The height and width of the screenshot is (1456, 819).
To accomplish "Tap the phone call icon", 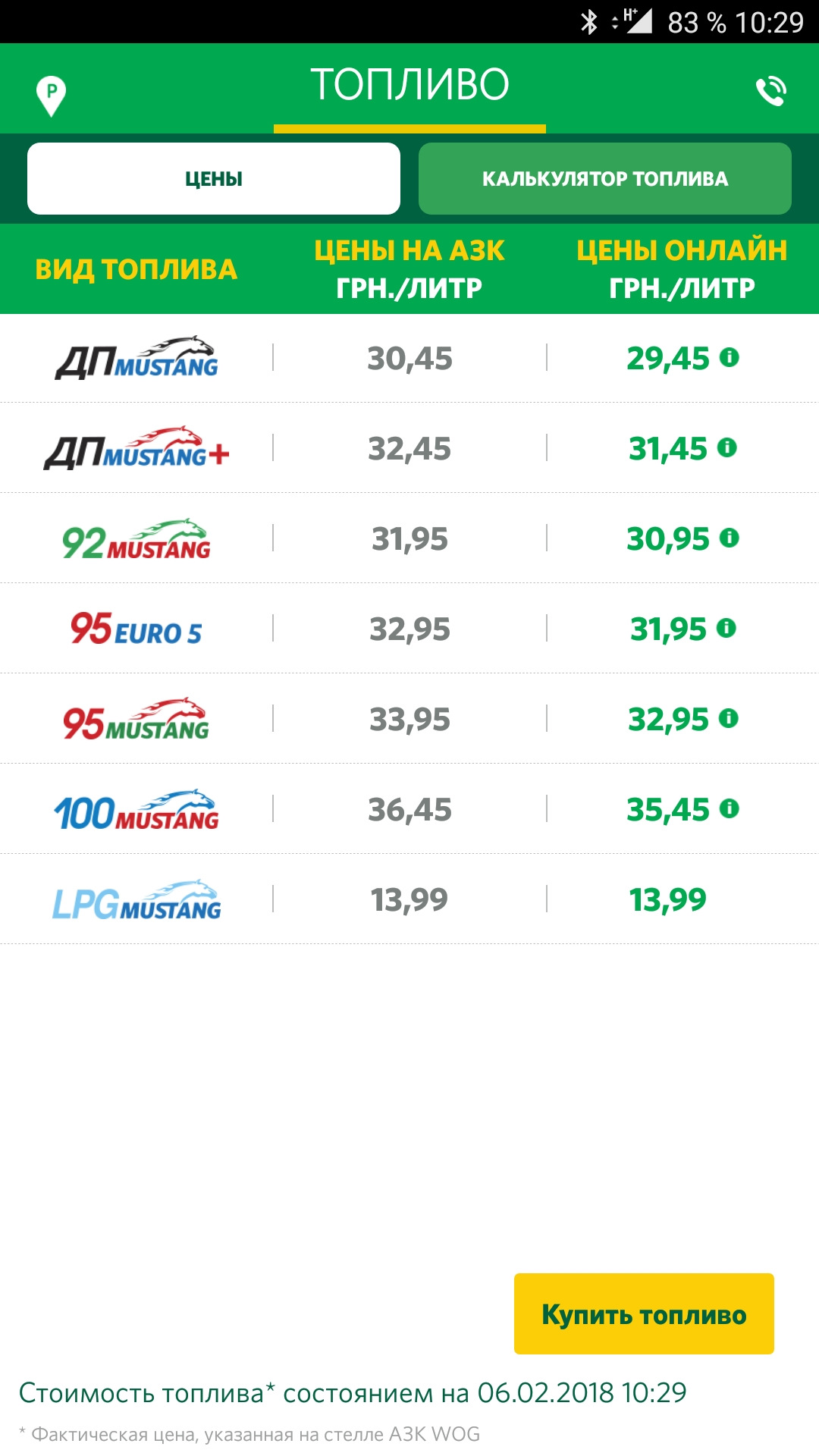I will tap(771, 91).
